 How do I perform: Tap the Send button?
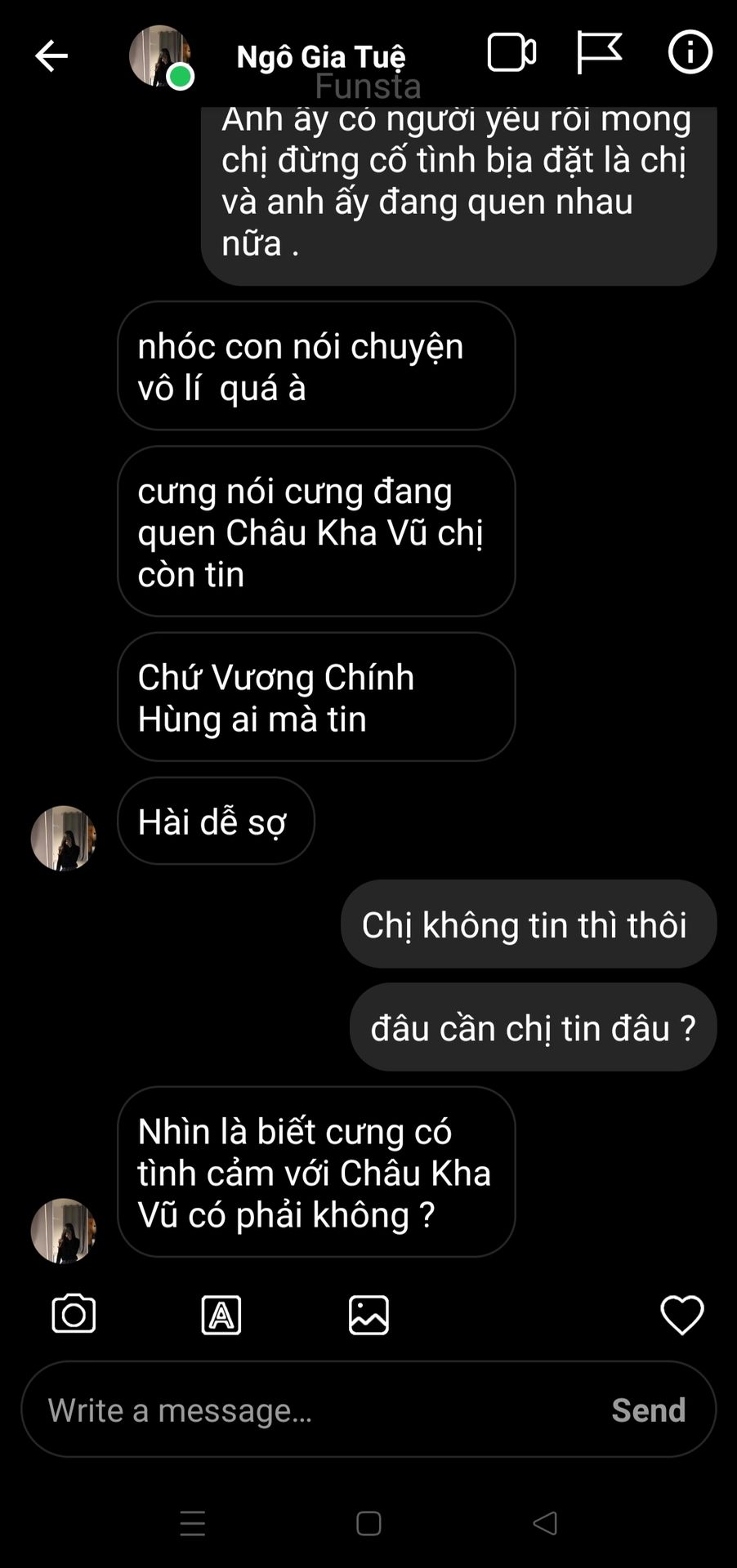tap(649, 1410)
